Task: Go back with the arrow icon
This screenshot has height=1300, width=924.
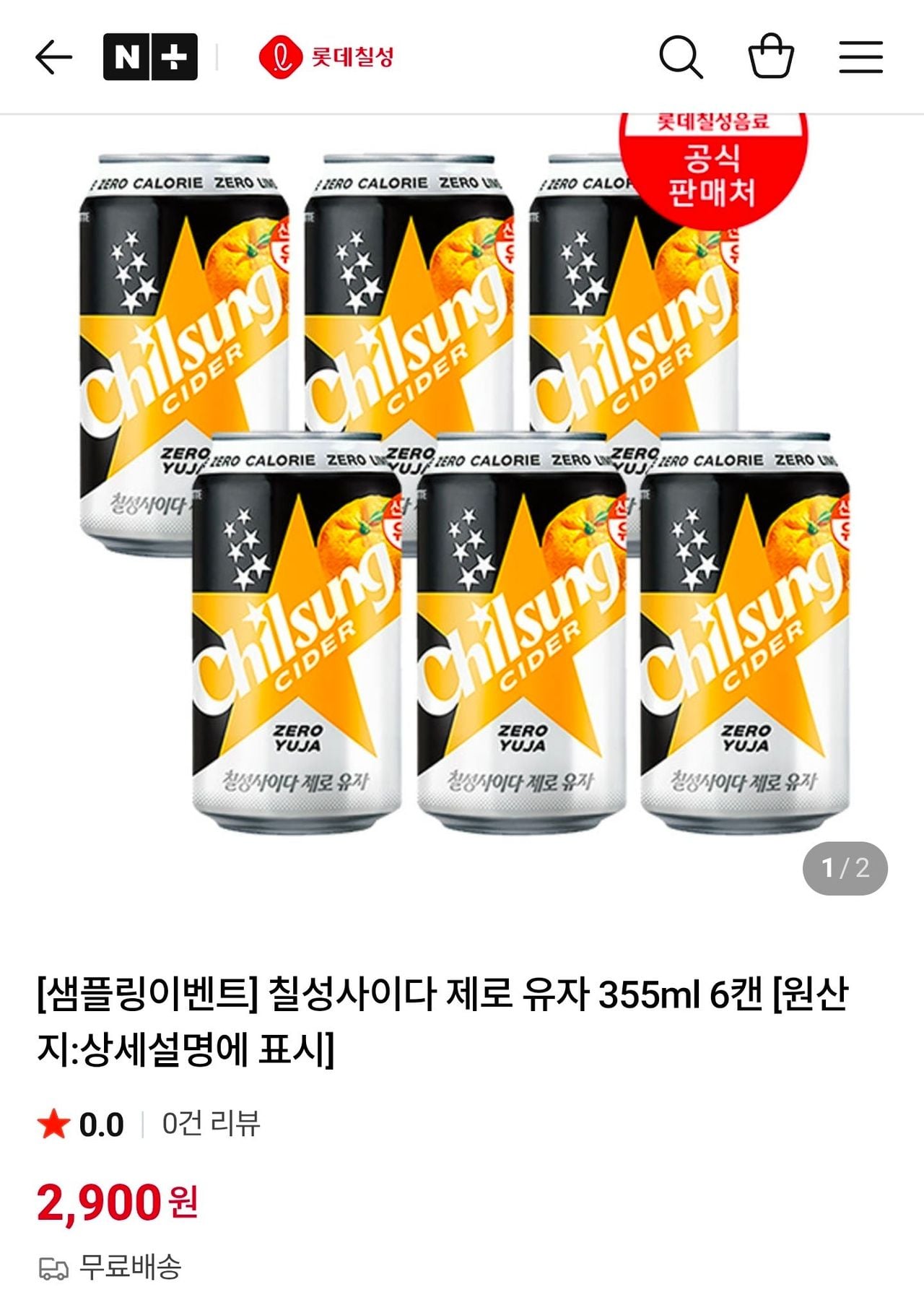Action: pyautogui.click(x=53, y=57)
